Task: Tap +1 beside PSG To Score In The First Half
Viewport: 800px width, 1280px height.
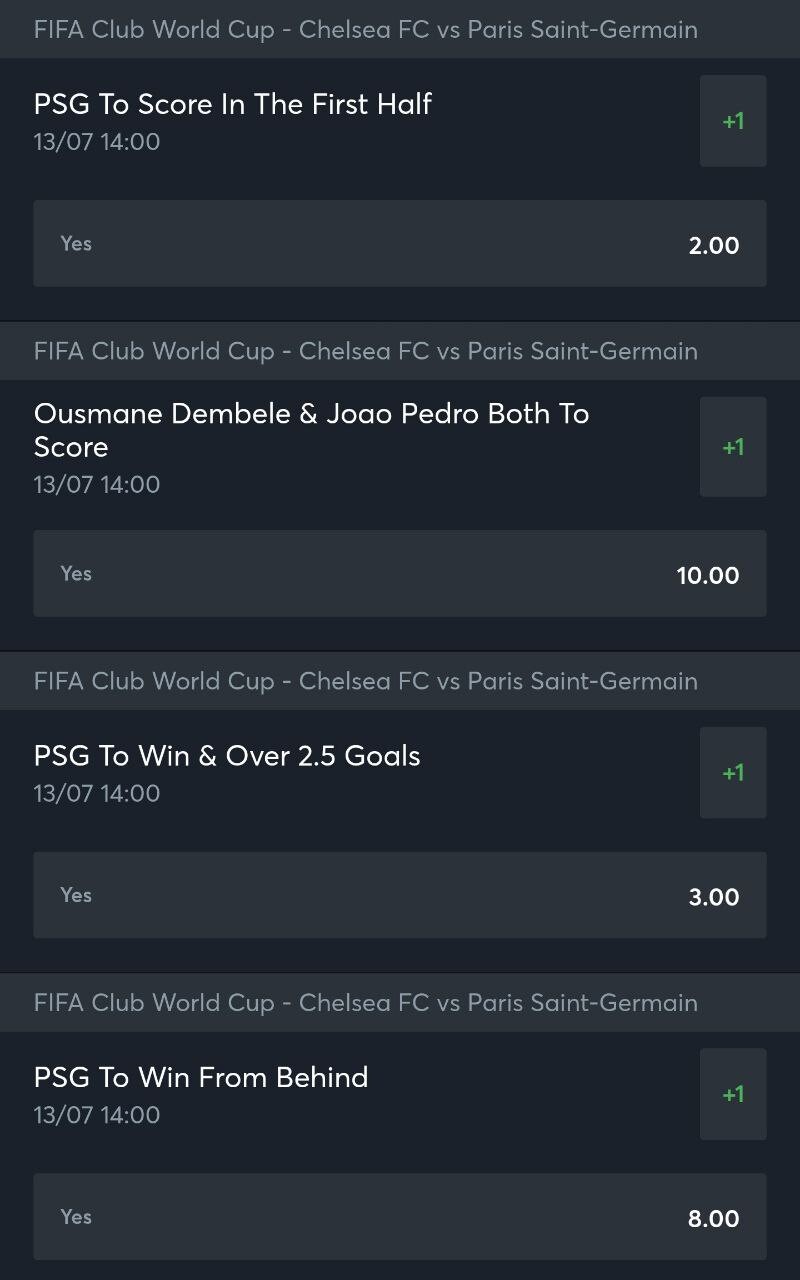Action: click(733, 121)
